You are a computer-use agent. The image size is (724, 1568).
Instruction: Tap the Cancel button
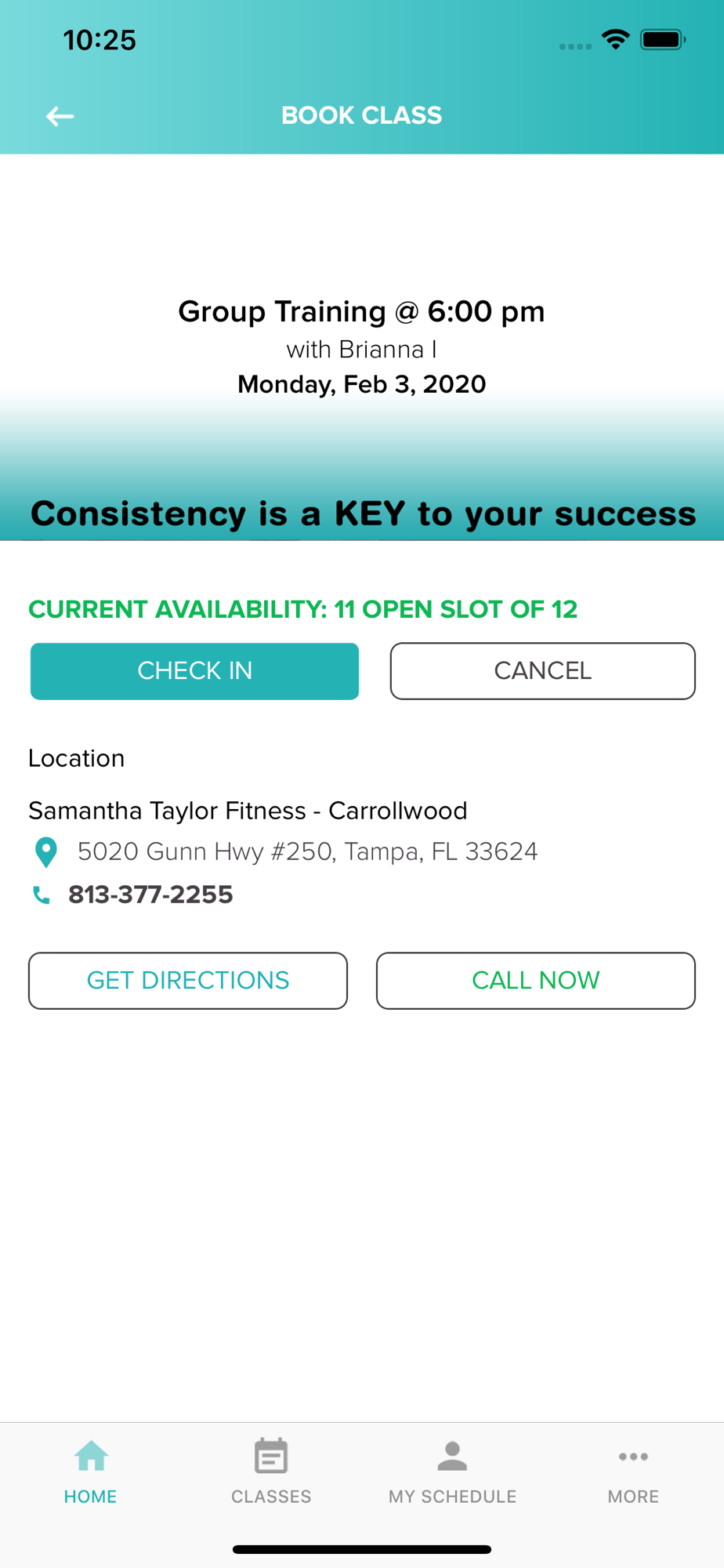(542, 671)
